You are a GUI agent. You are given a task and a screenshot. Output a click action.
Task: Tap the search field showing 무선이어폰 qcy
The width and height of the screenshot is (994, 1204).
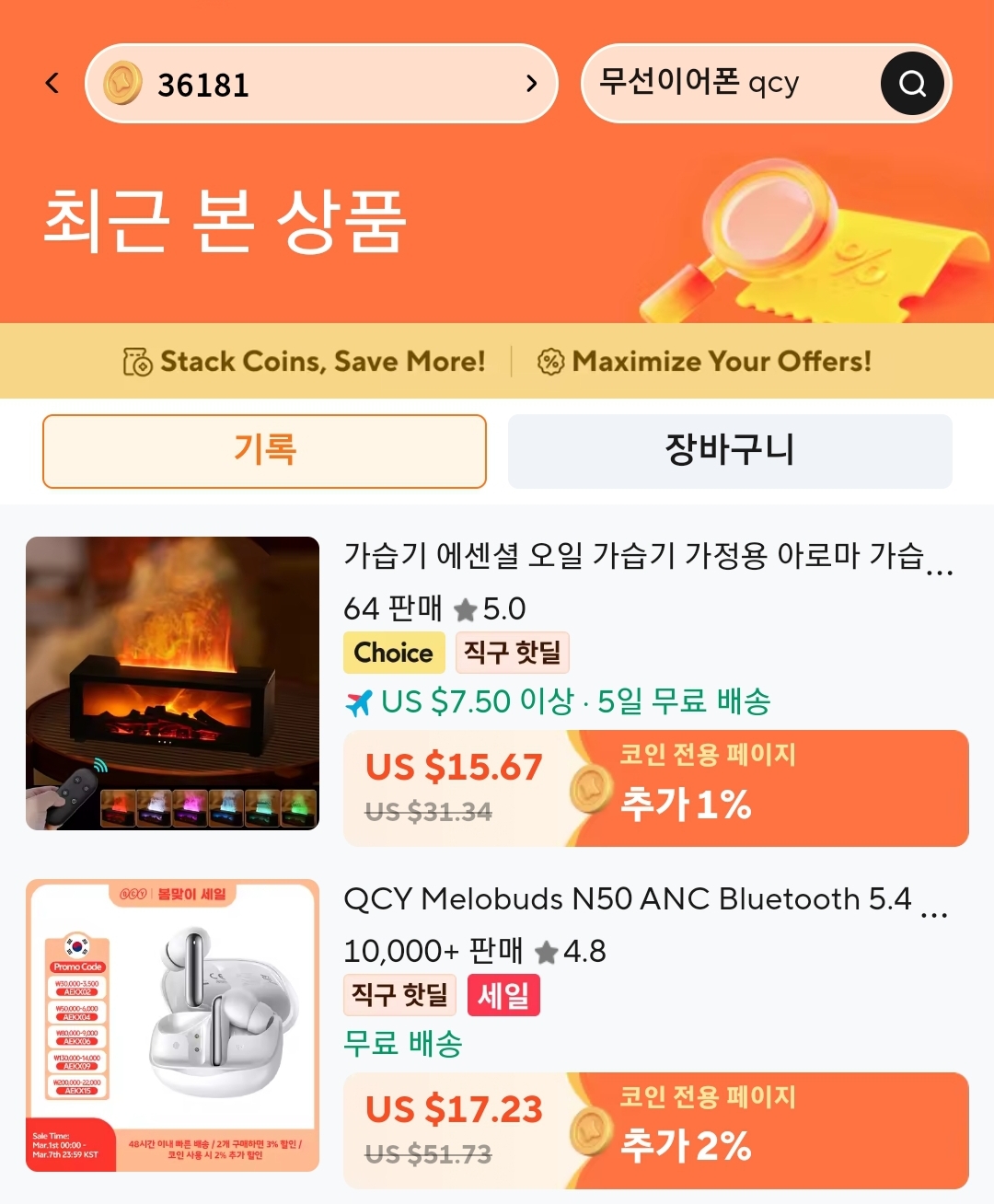coord(727,84)
